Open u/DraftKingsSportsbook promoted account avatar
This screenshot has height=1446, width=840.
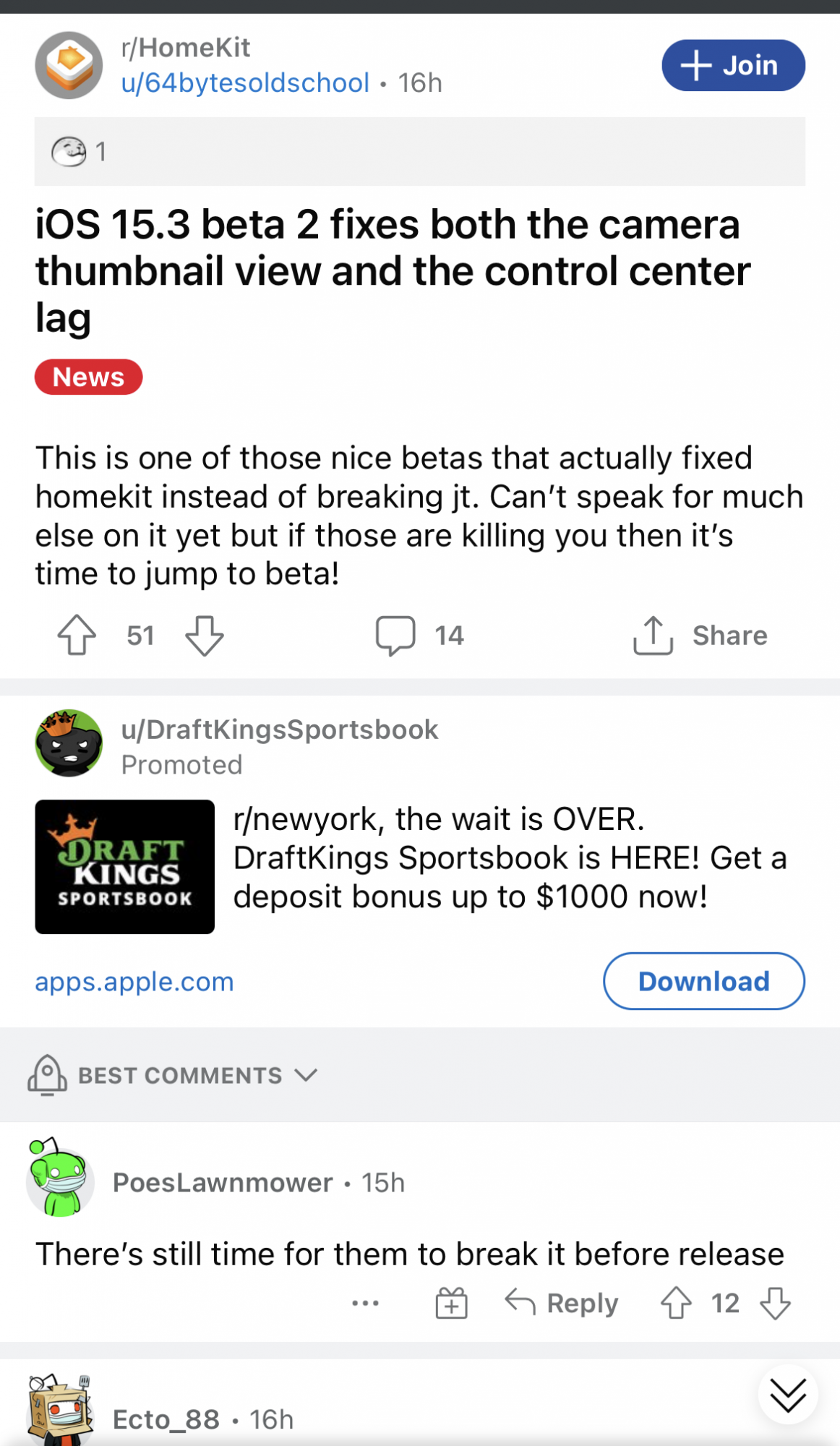point(69,743)
